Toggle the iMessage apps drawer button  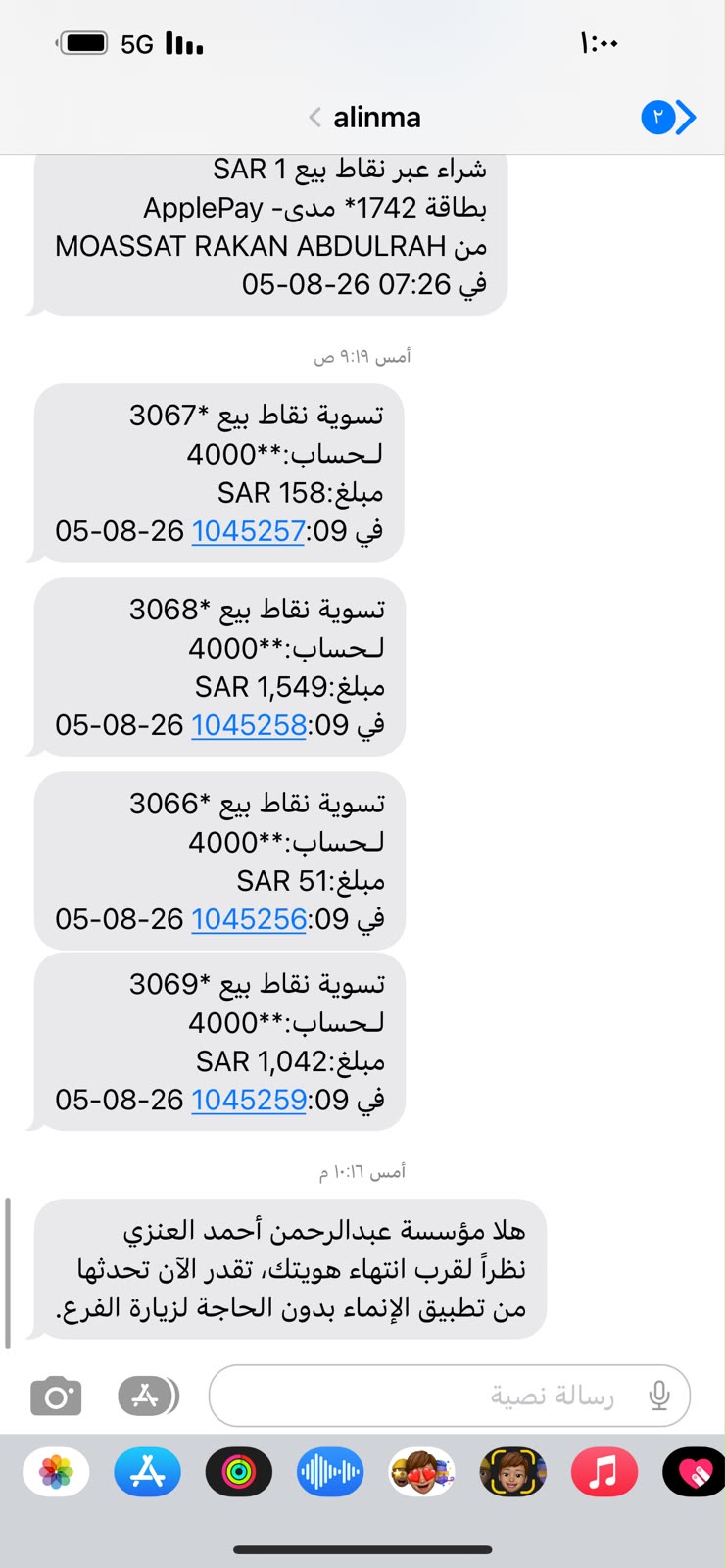click(x=148, y=1396)
